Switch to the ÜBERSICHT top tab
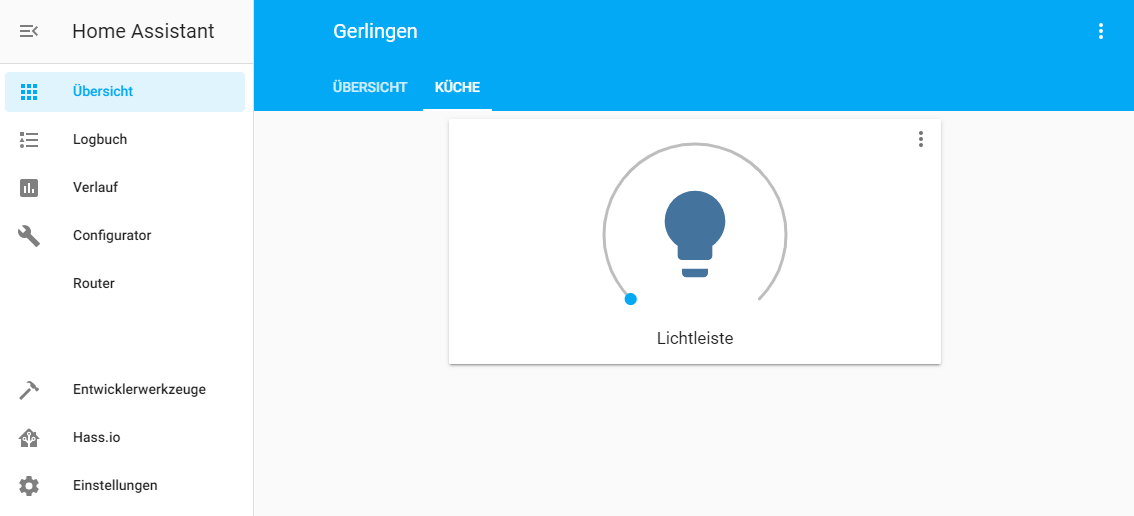 pyautogui.click(x=370, y=87)
